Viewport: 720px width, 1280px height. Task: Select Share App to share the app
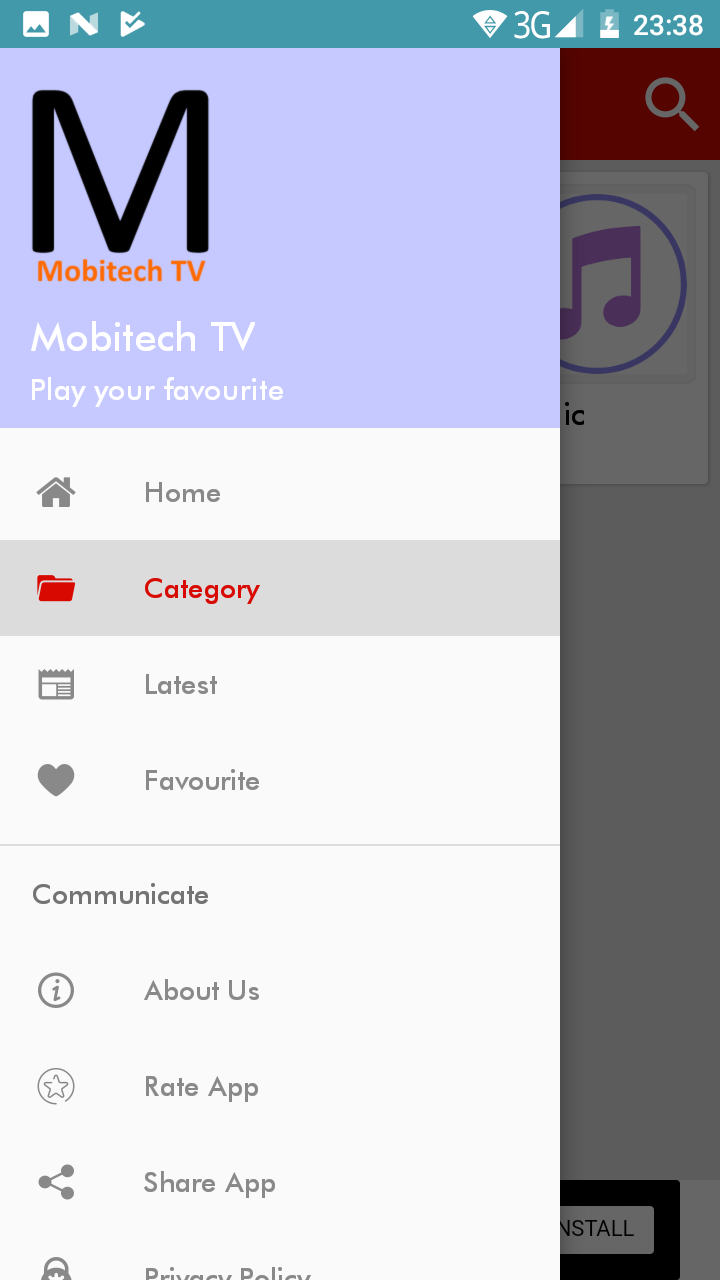[x=209, y=1182]
